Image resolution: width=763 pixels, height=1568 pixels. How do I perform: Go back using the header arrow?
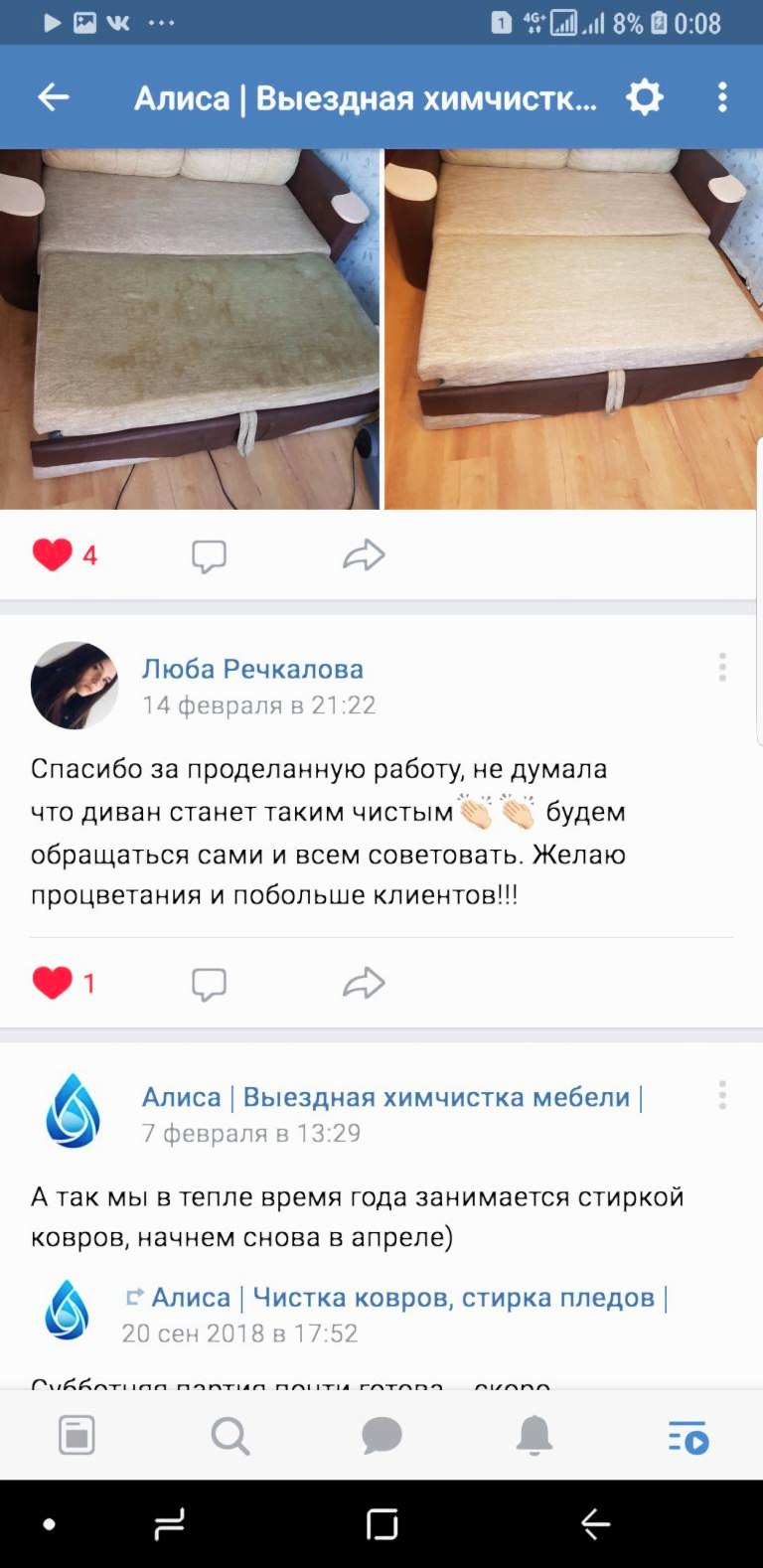54,97
